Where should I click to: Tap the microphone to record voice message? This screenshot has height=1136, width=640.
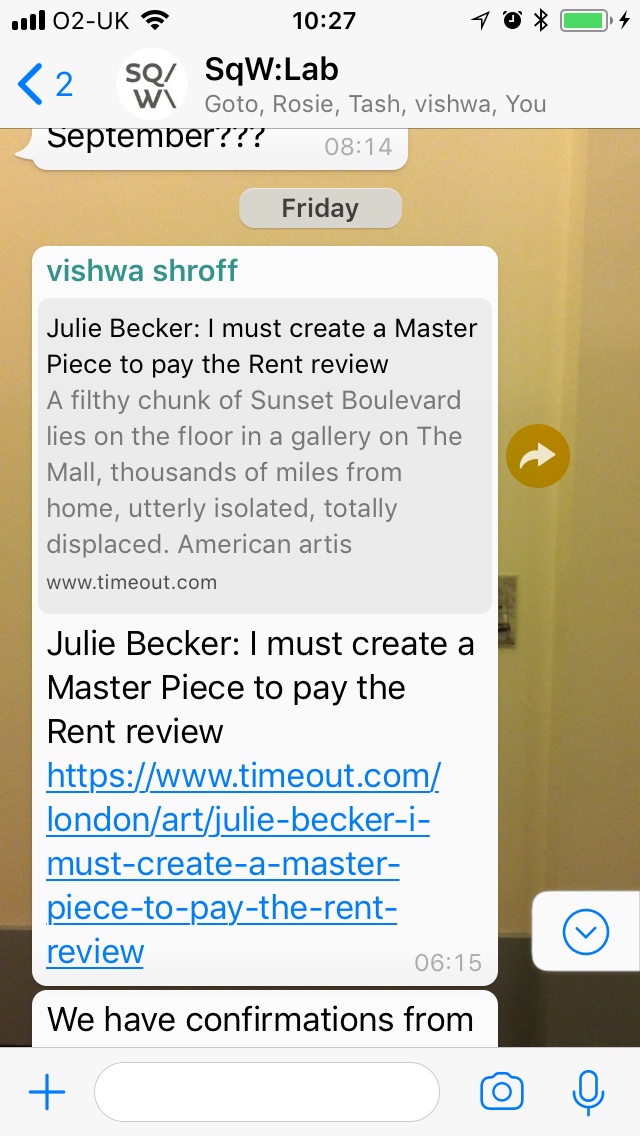point(588,1092)
